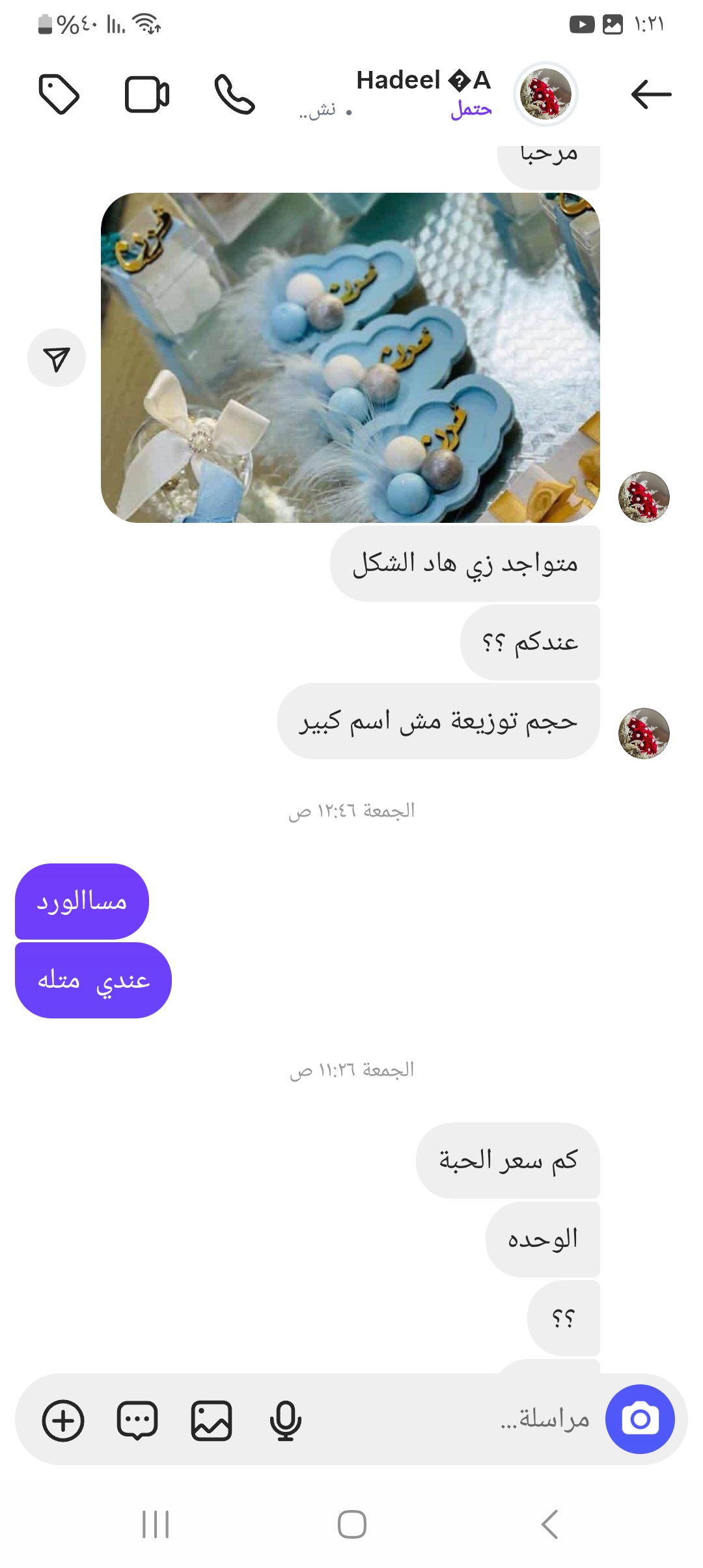Open the camera in message bar

pyautogui.click(x=639, y=1419)
